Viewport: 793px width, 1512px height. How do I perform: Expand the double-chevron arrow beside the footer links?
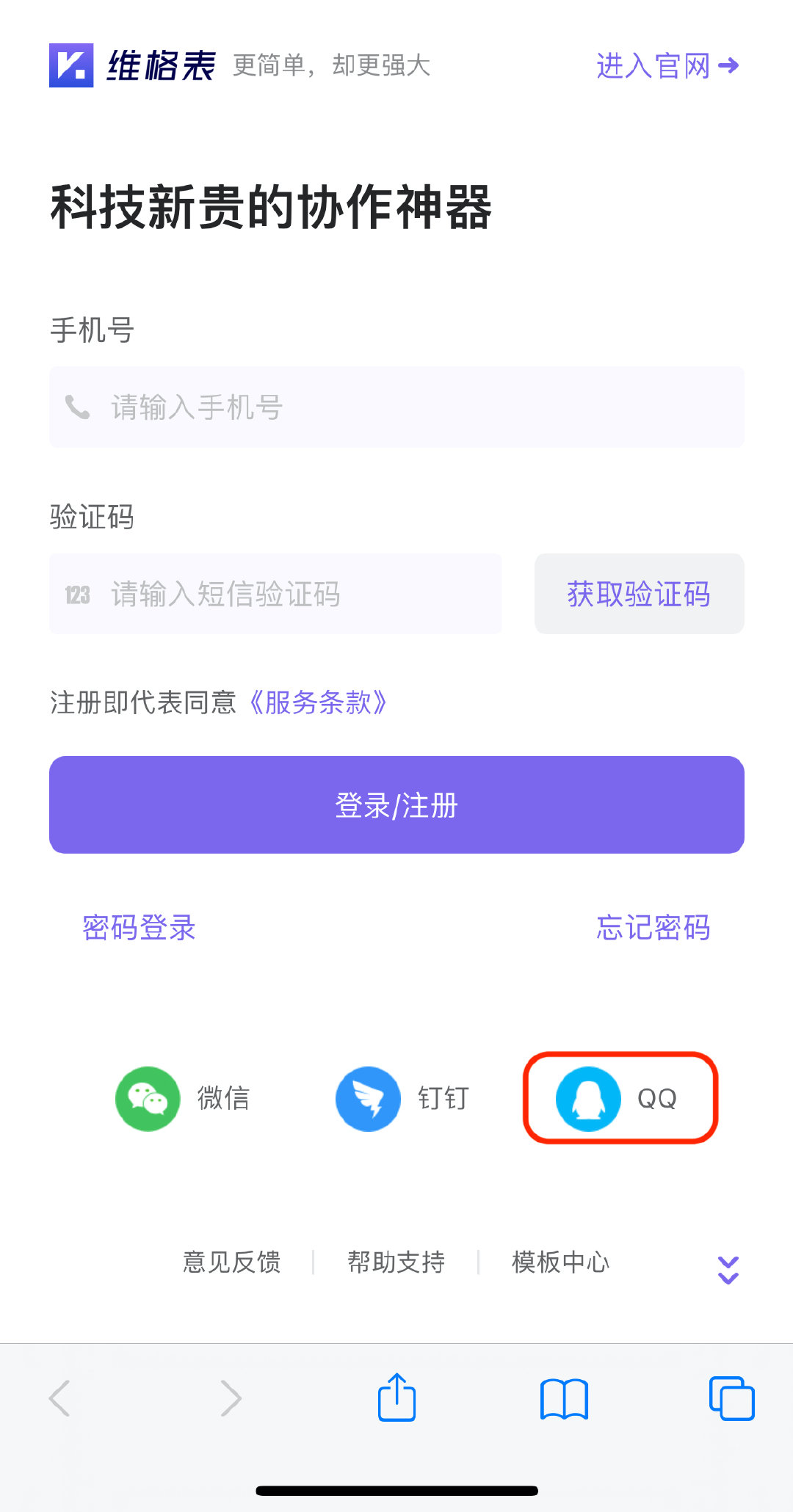[728, 1270]
